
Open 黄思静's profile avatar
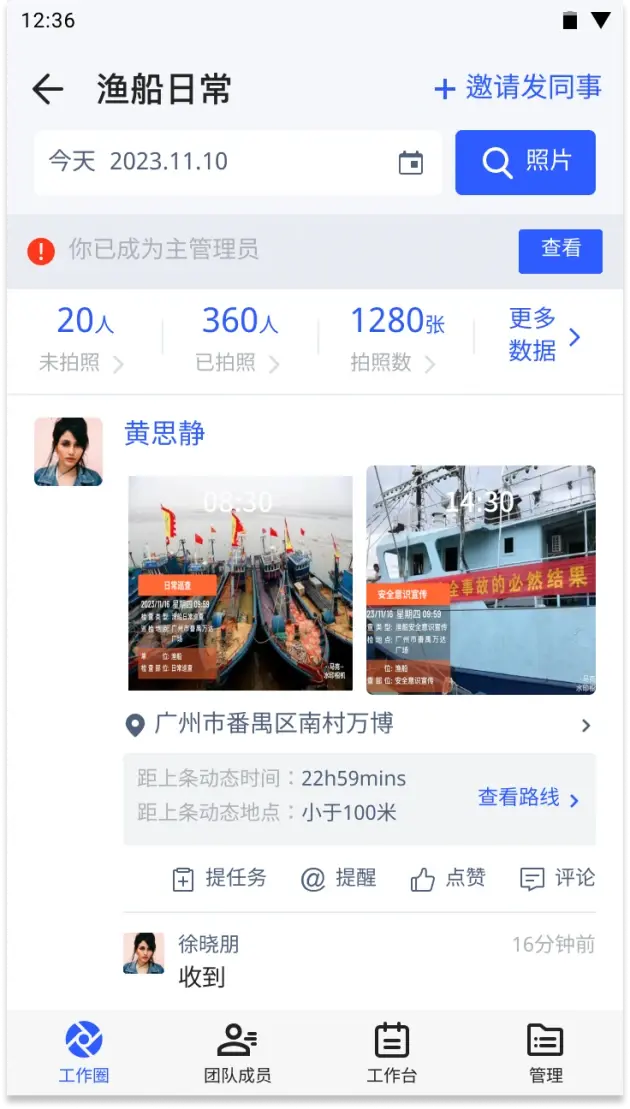68,451
